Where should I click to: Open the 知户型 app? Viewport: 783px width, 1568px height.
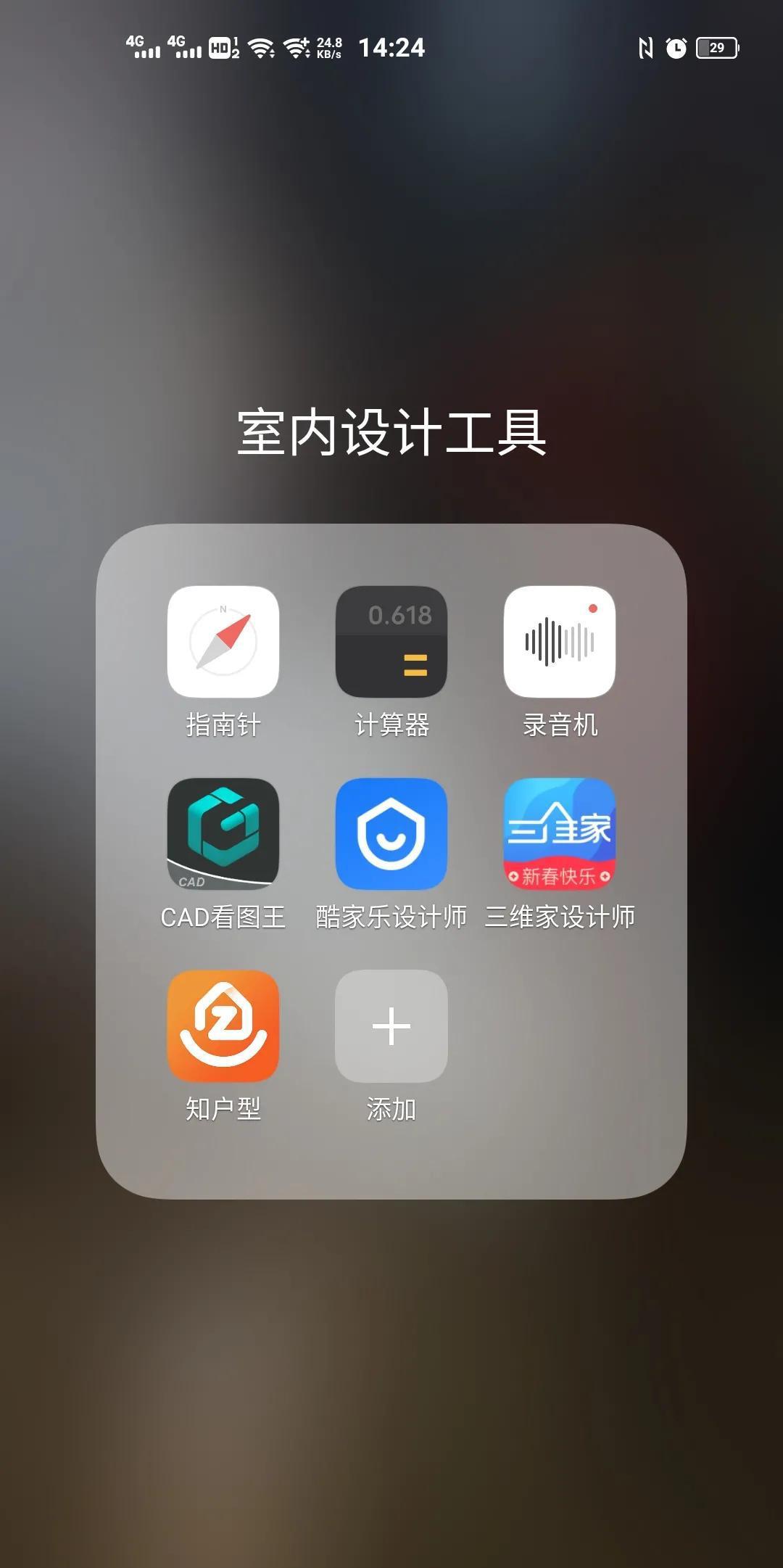[223, 1026]
